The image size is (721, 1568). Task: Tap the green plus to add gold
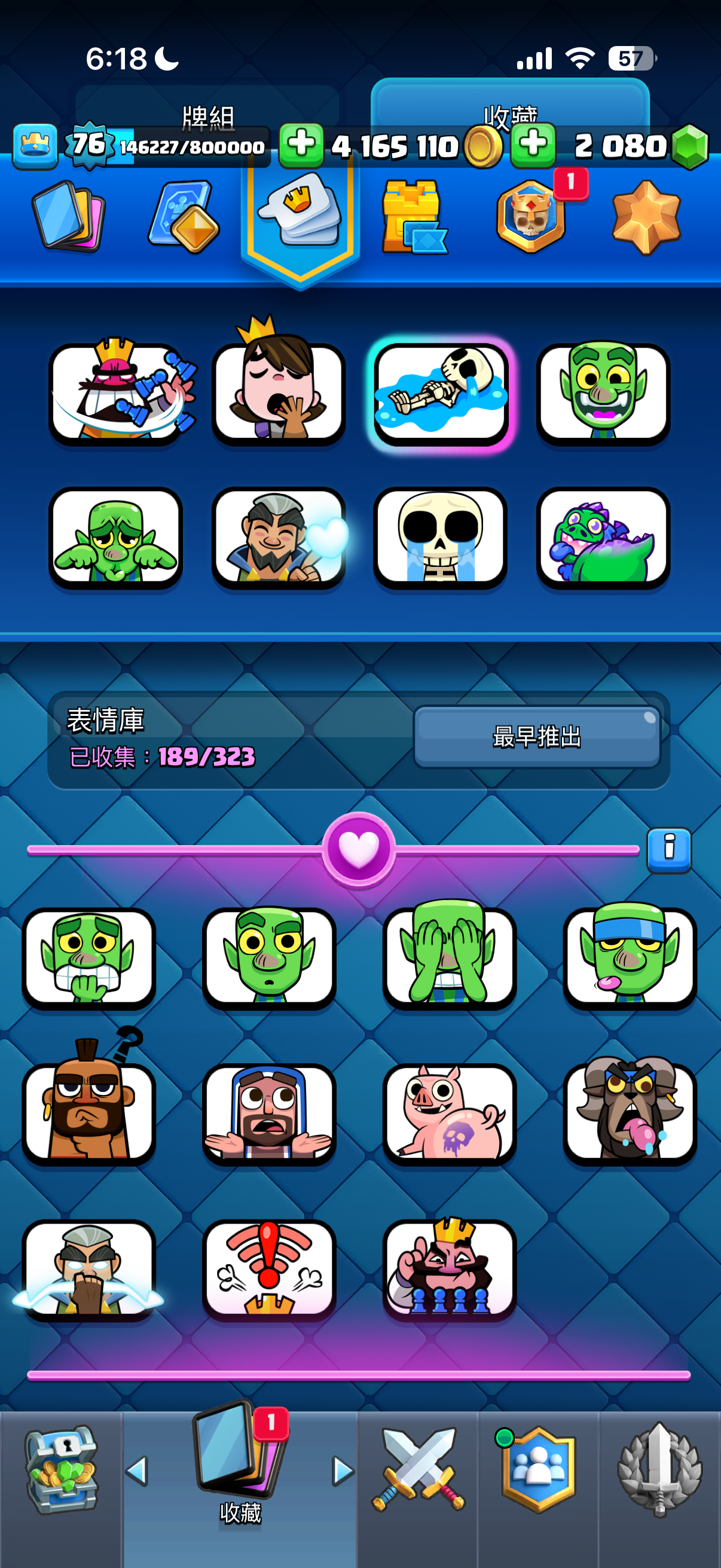301,145
